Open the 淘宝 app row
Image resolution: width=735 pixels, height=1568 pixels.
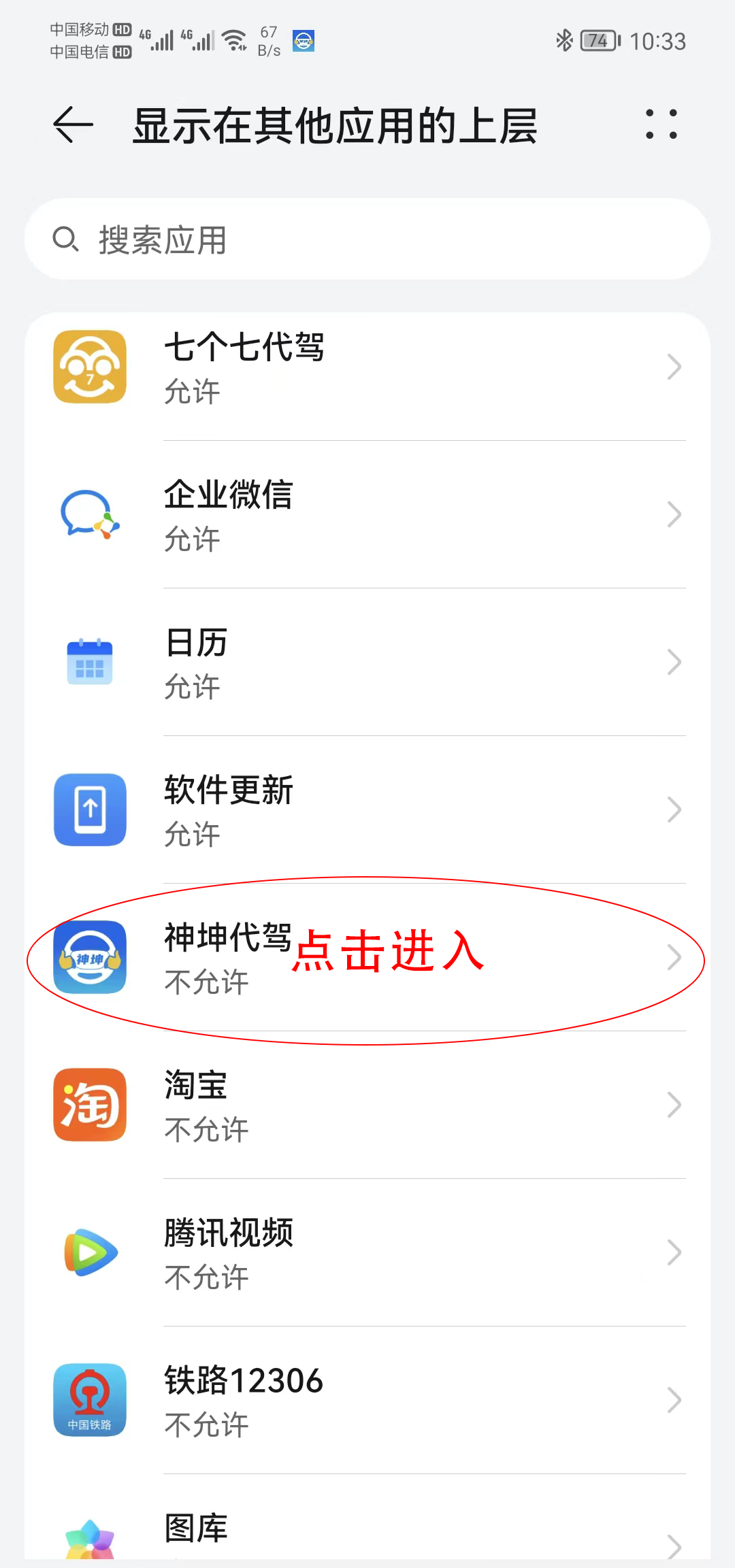[367, 1105]
